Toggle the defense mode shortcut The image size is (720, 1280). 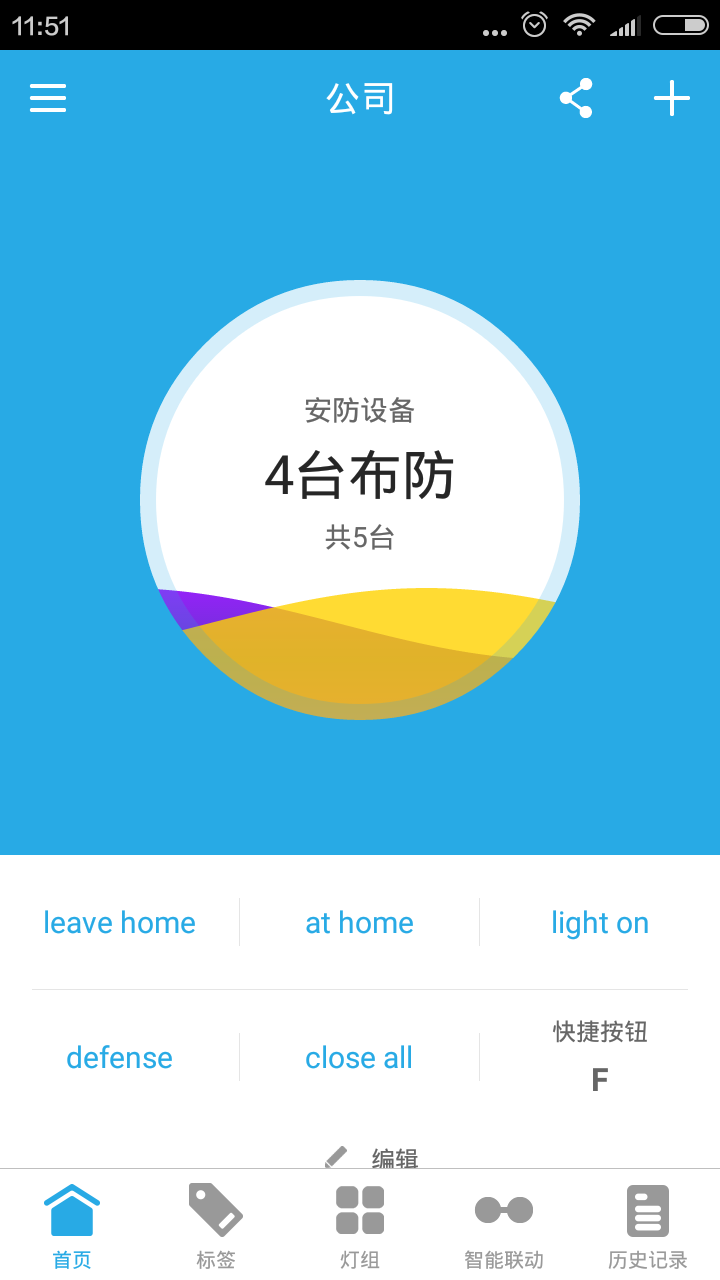click(119, 1057)
